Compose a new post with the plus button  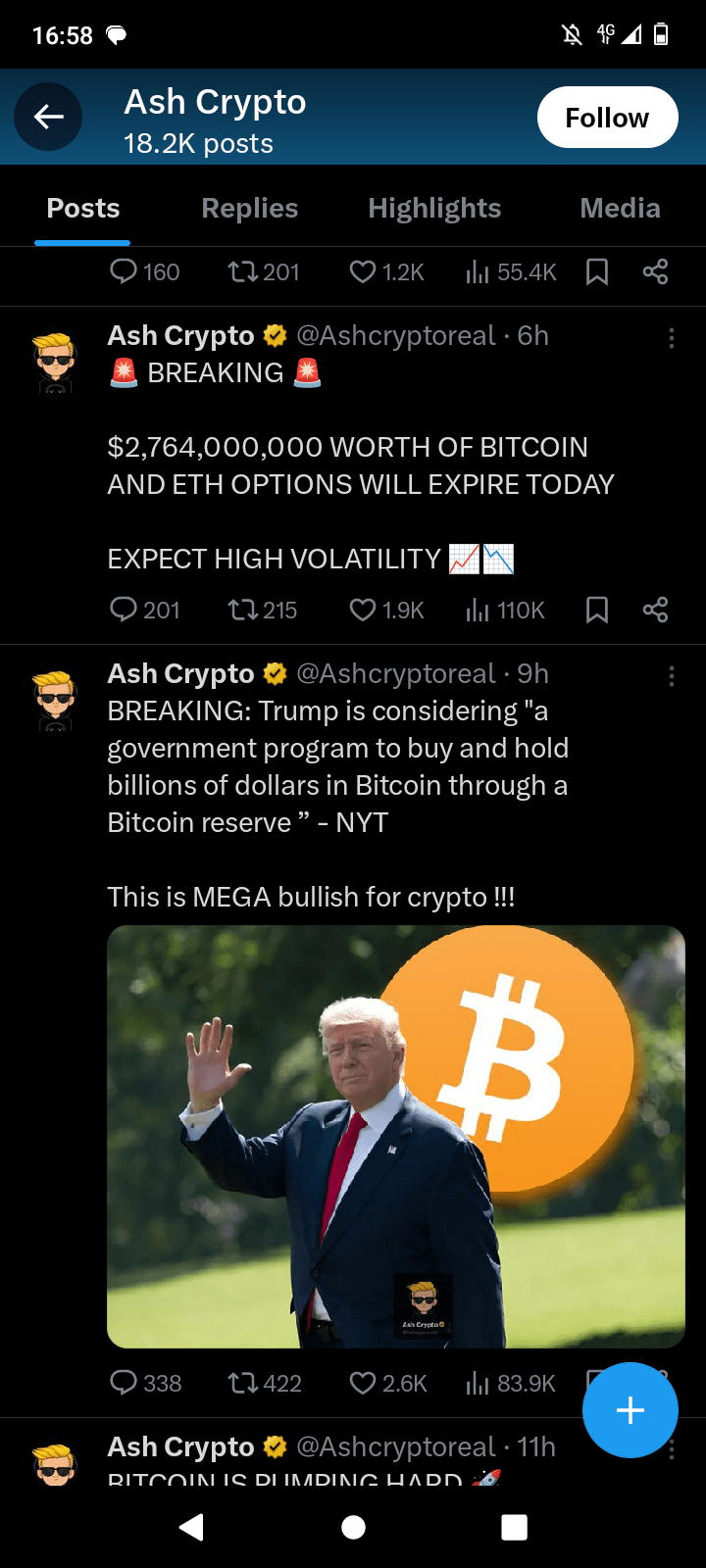[x=630, y=1410]
